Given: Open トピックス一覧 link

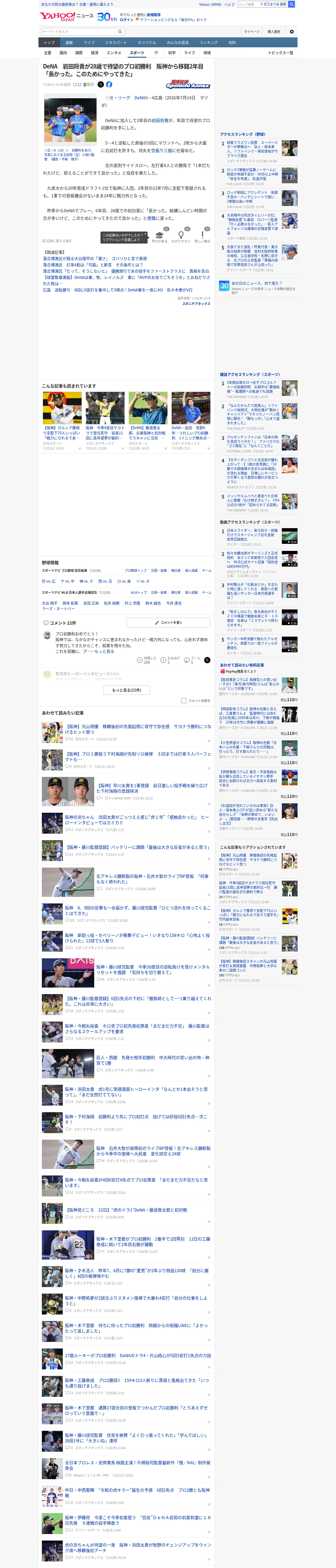Looking at the screenshot, I should click(281, 53).
